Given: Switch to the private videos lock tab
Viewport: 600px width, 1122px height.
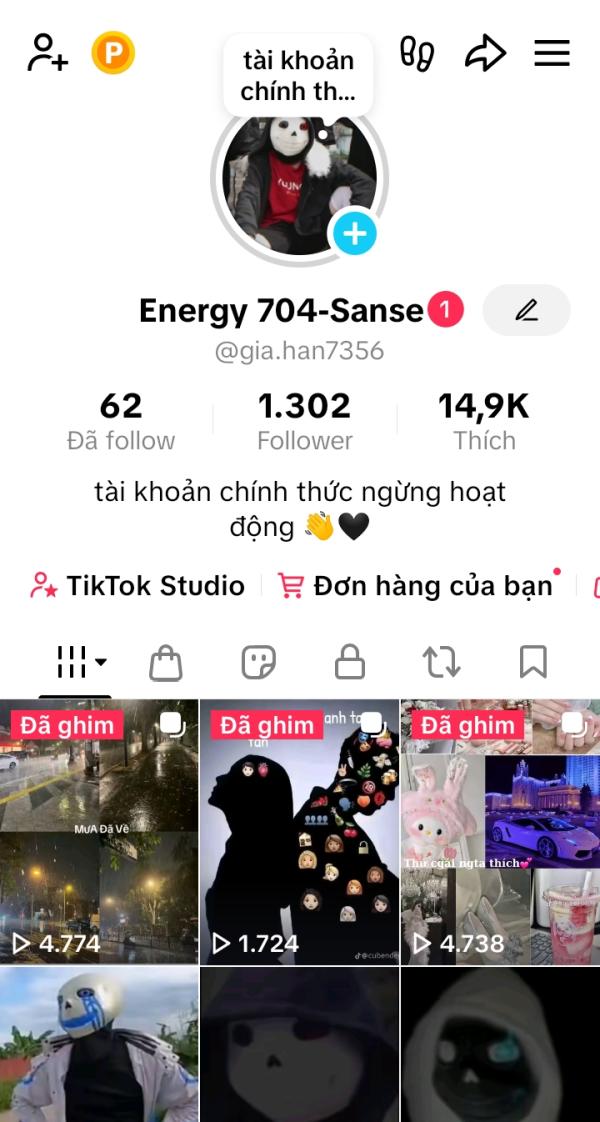Looking at the screenshot, I should point(349,662).
